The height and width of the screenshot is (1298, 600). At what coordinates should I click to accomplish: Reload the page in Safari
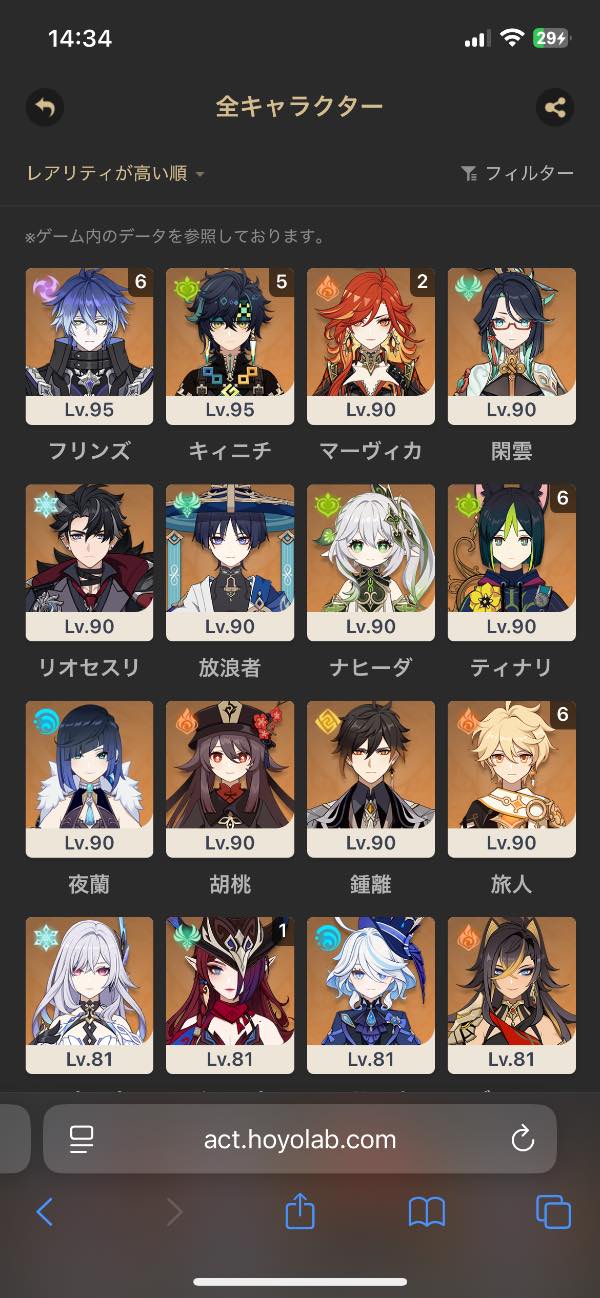[522, 1138]
